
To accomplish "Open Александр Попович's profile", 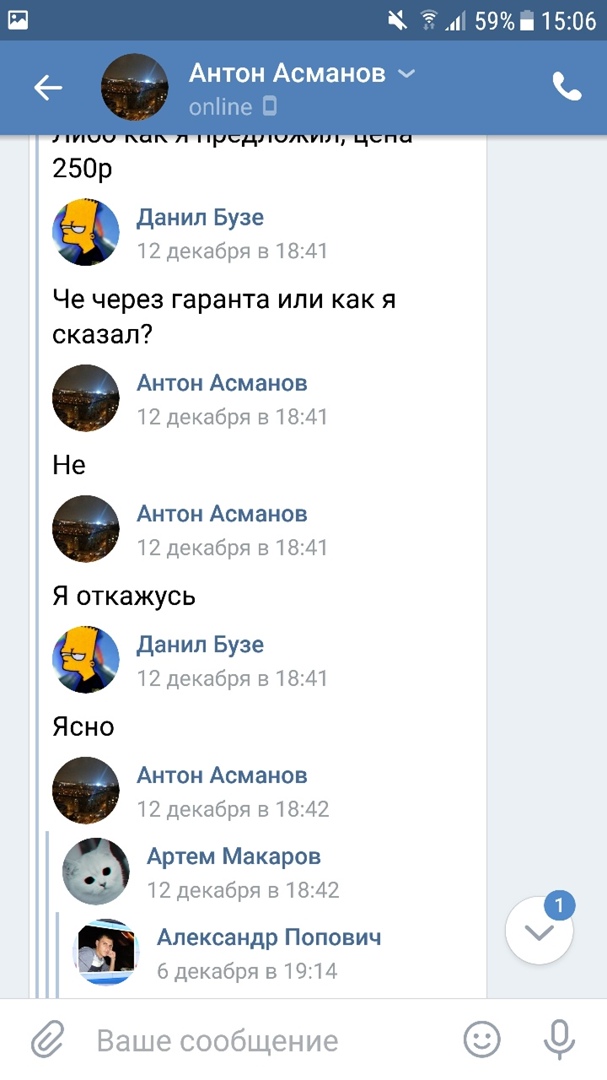I will (x=268, y=937).
